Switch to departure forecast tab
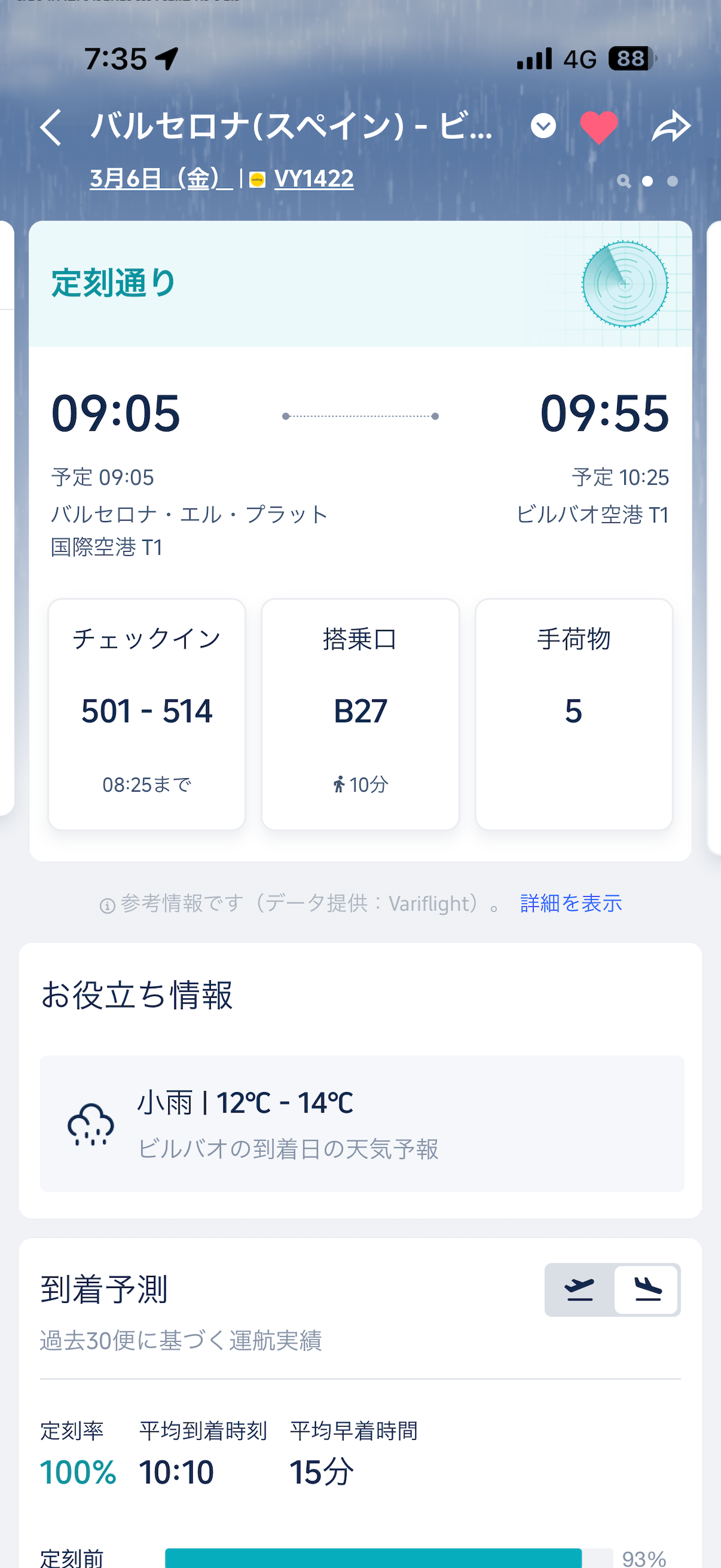This screenshot has height=1568, width=721. click(579, 1289)
